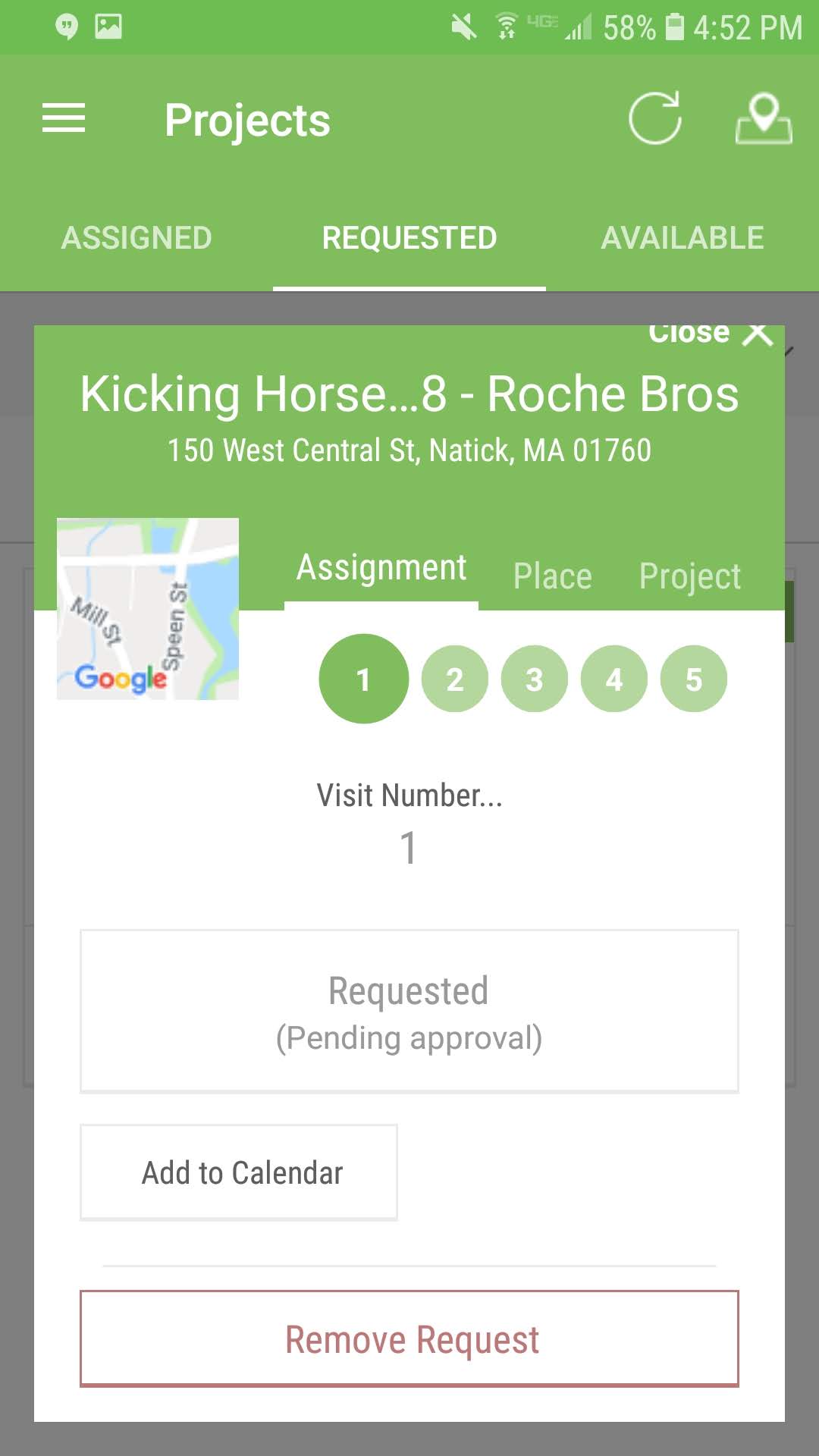Jump to step 4 circle
The width and height of the screenshot is (819, 1456).
pyautogui.click(x=614, y=679)
